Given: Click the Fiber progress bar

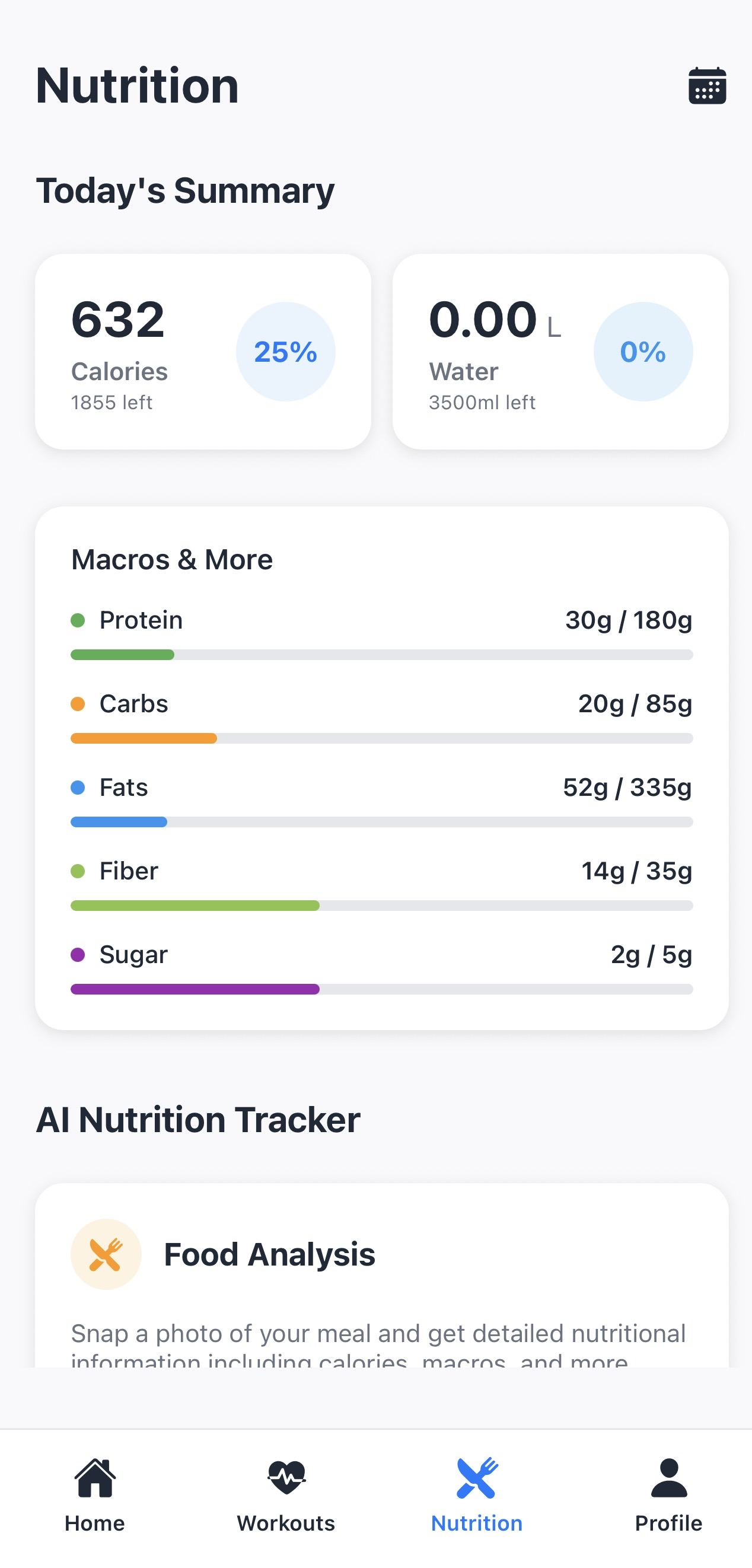Looking at the screenshot, I should point(382,905).
